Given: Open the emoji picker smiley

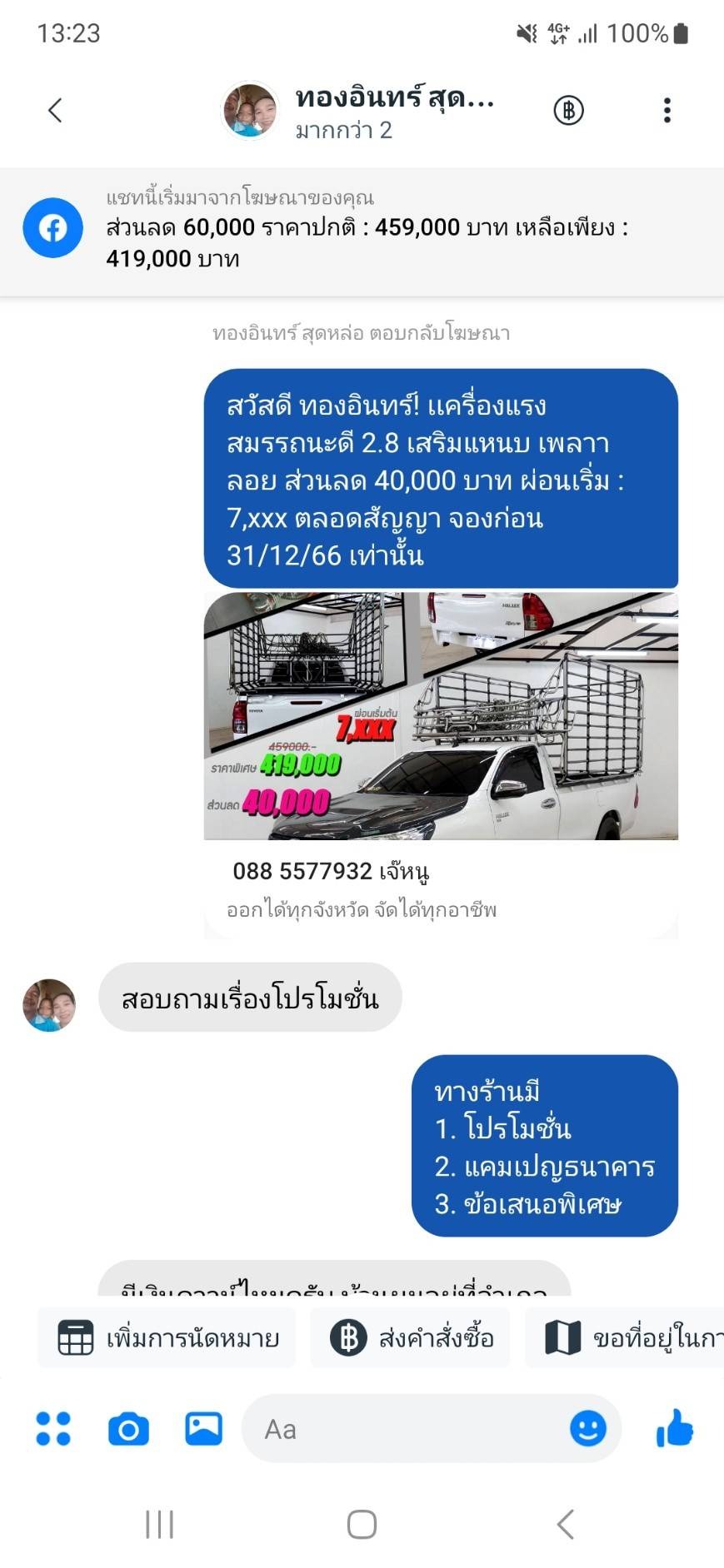Looking at the screenshot, I should pyautogui.click(x=587, y=1429).
